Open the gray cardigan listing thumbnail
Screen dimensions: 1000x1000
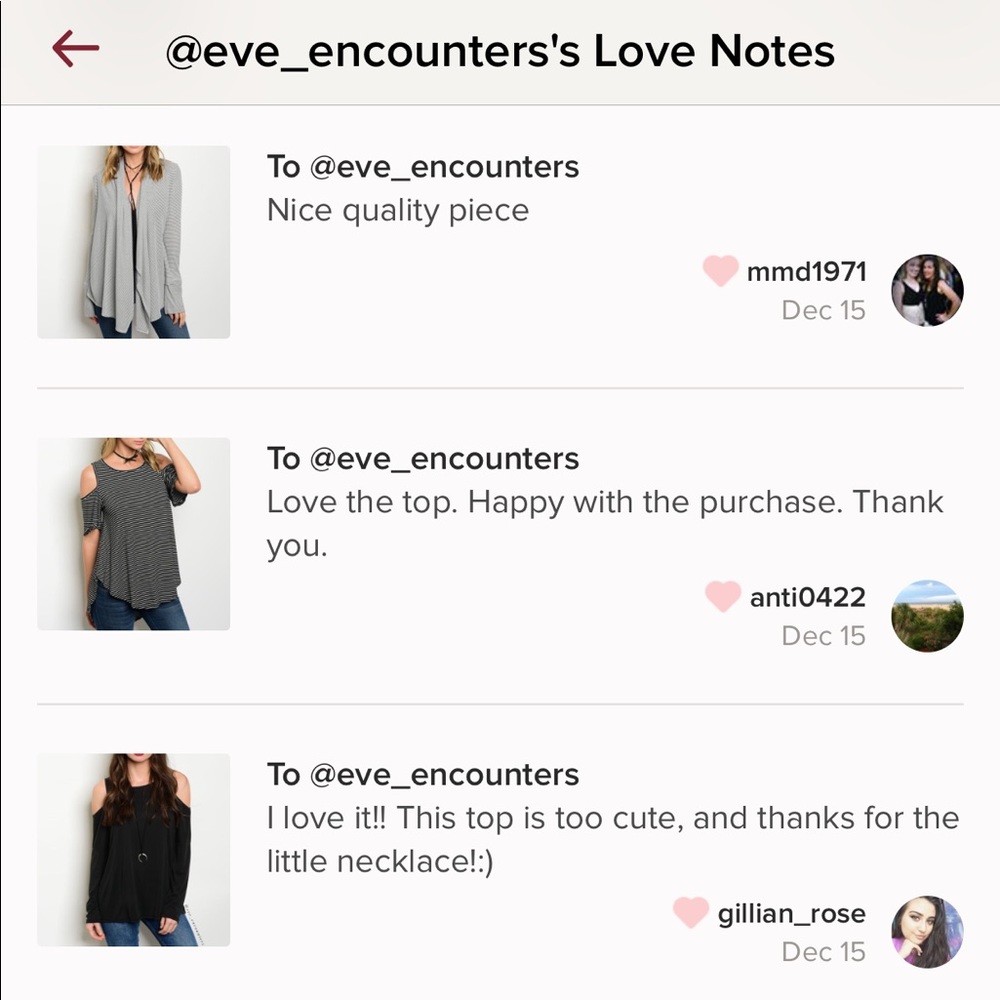tap(133, 242)
